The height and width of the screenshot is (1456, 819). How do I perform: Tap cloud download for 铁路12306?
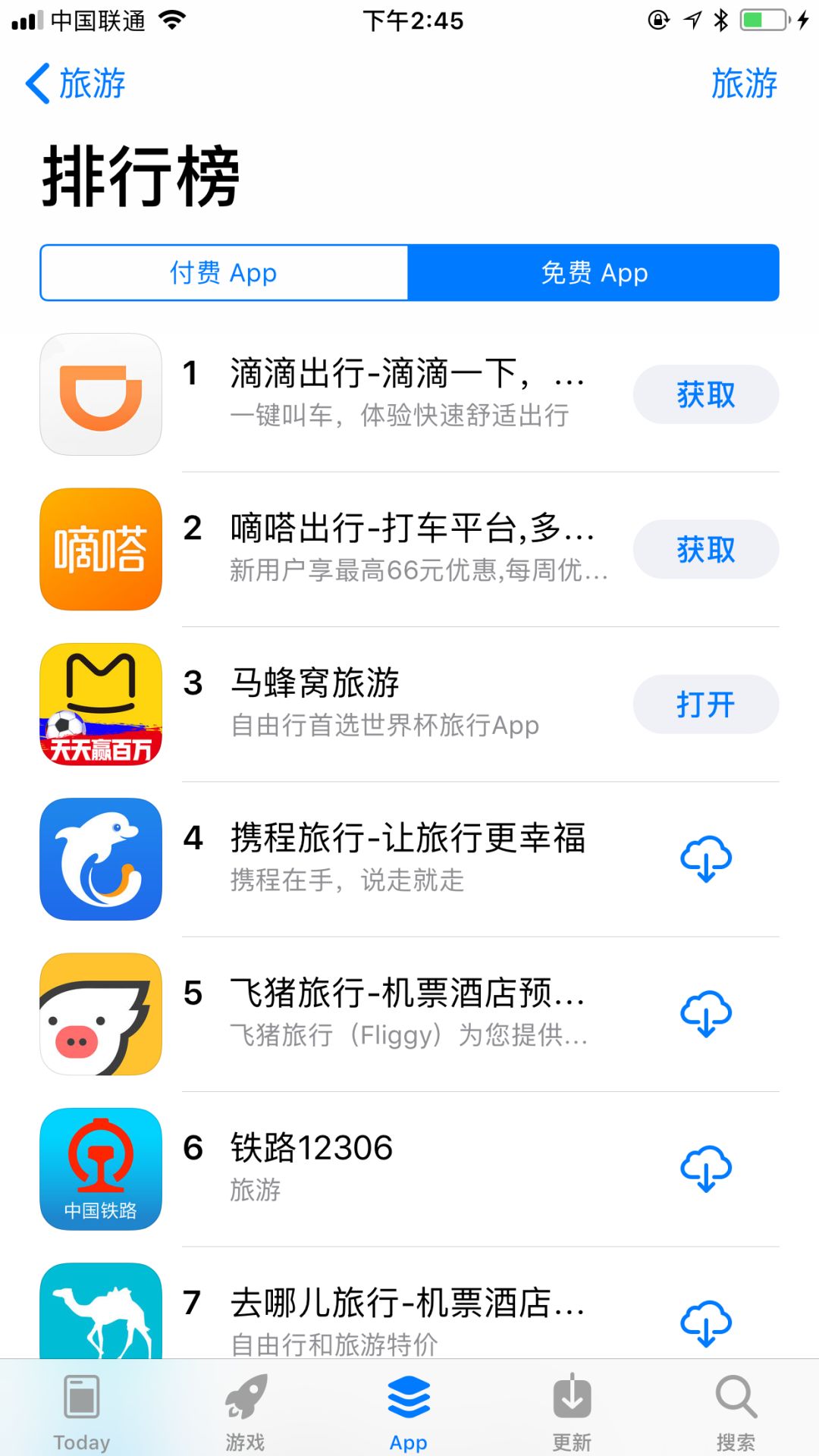point(705,1169)
